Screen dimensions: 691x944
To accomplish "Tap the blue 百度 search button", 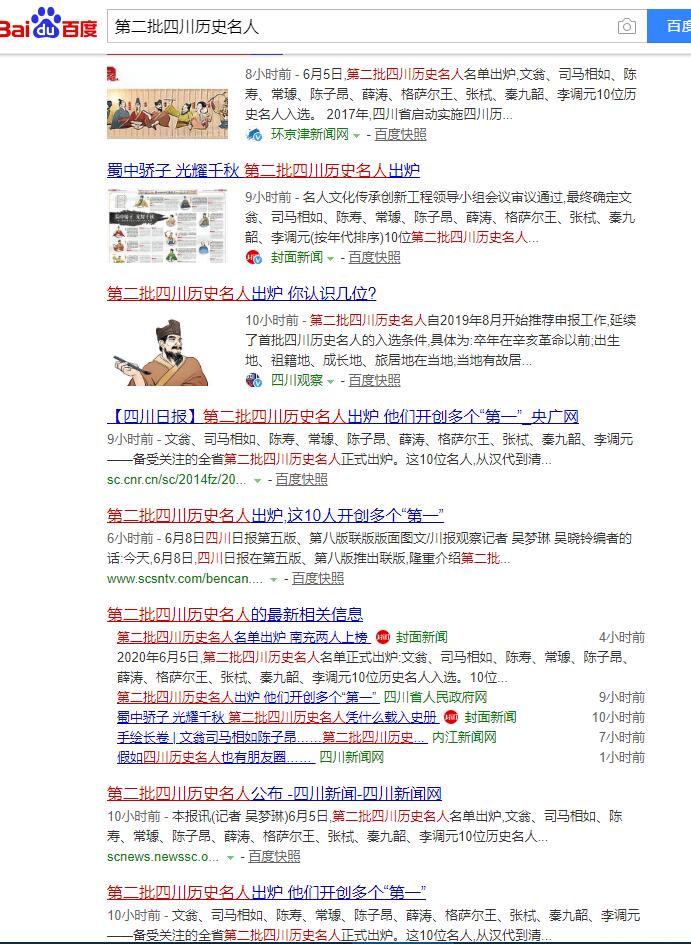I will click(x=670, y=27).
